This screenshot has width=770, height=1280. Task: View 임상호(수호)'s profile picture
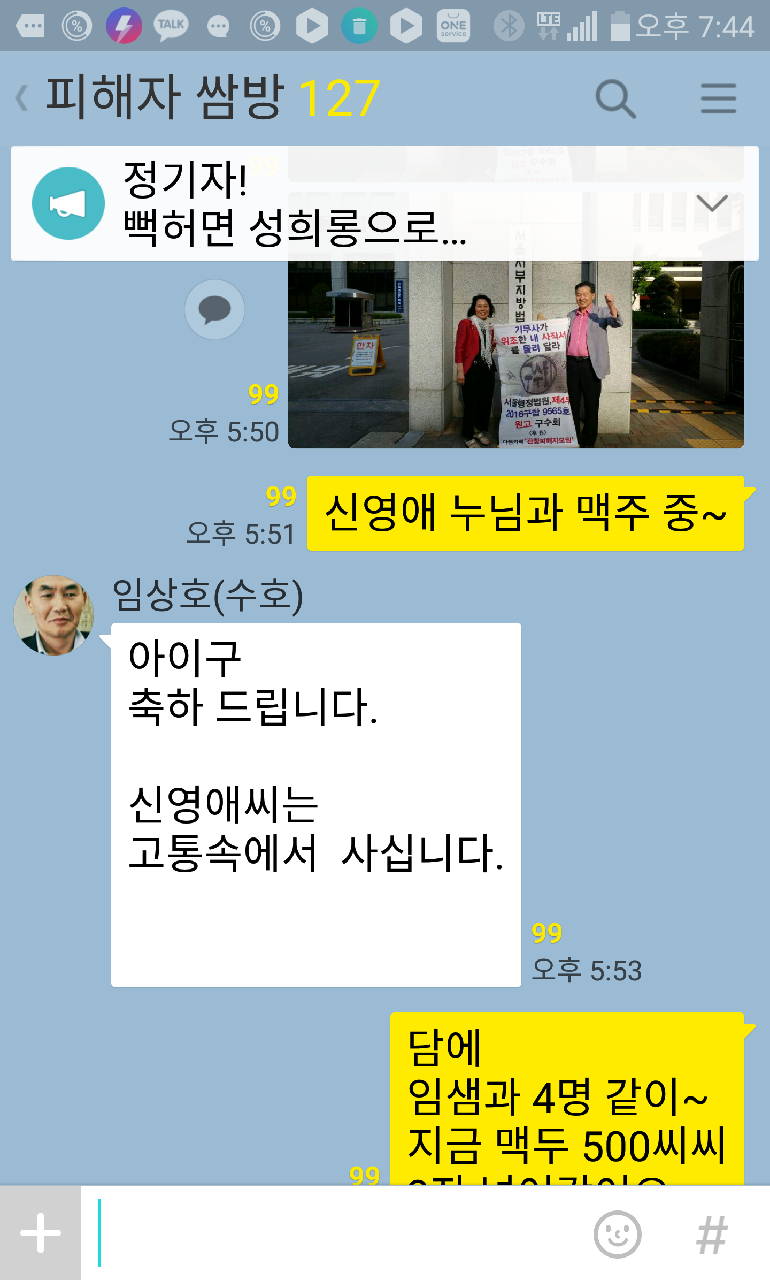click(53, 615)
